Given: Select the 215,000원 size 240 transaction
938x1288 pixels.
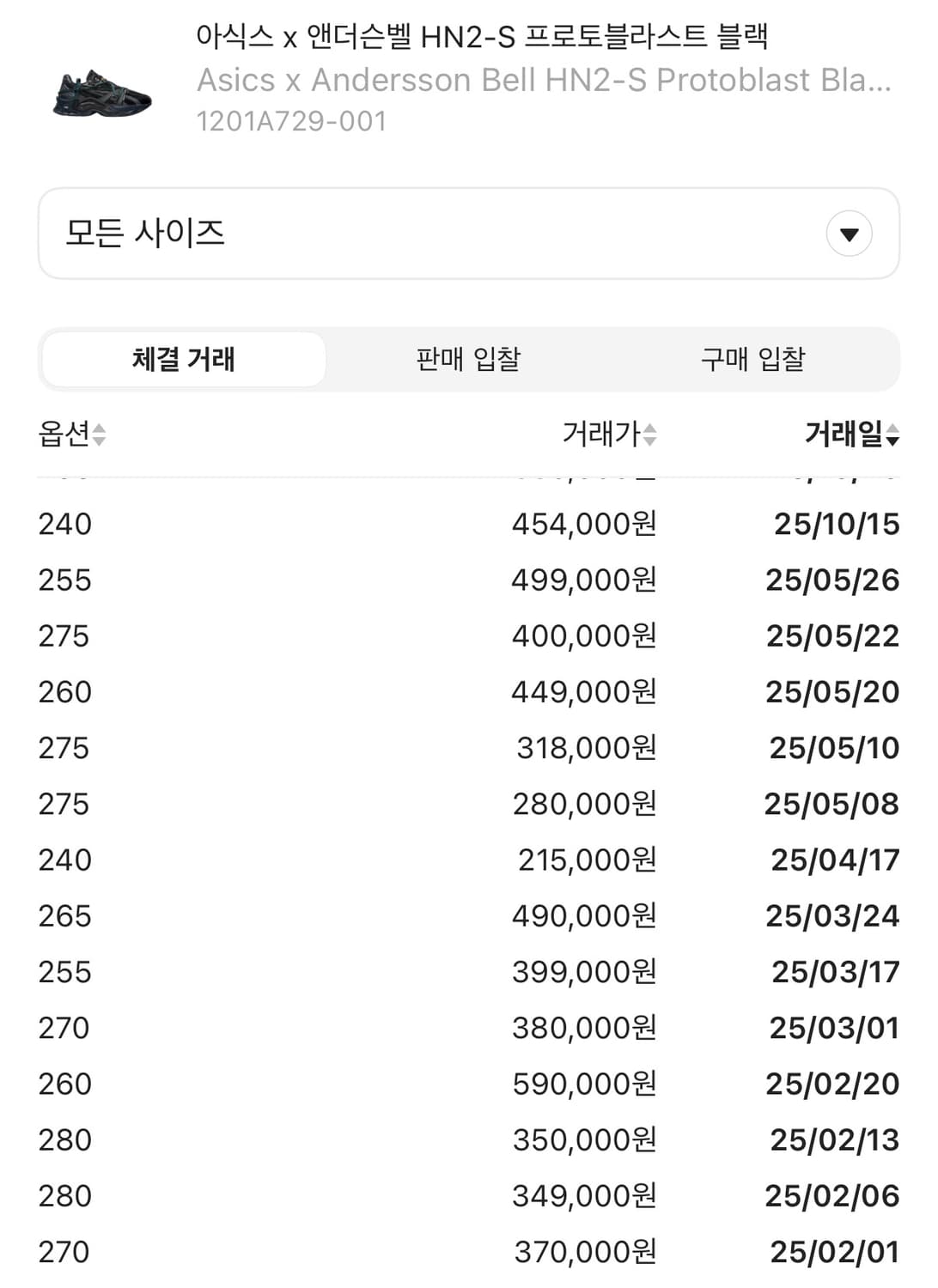Looking at the screenshot, I should coord(469,860).
